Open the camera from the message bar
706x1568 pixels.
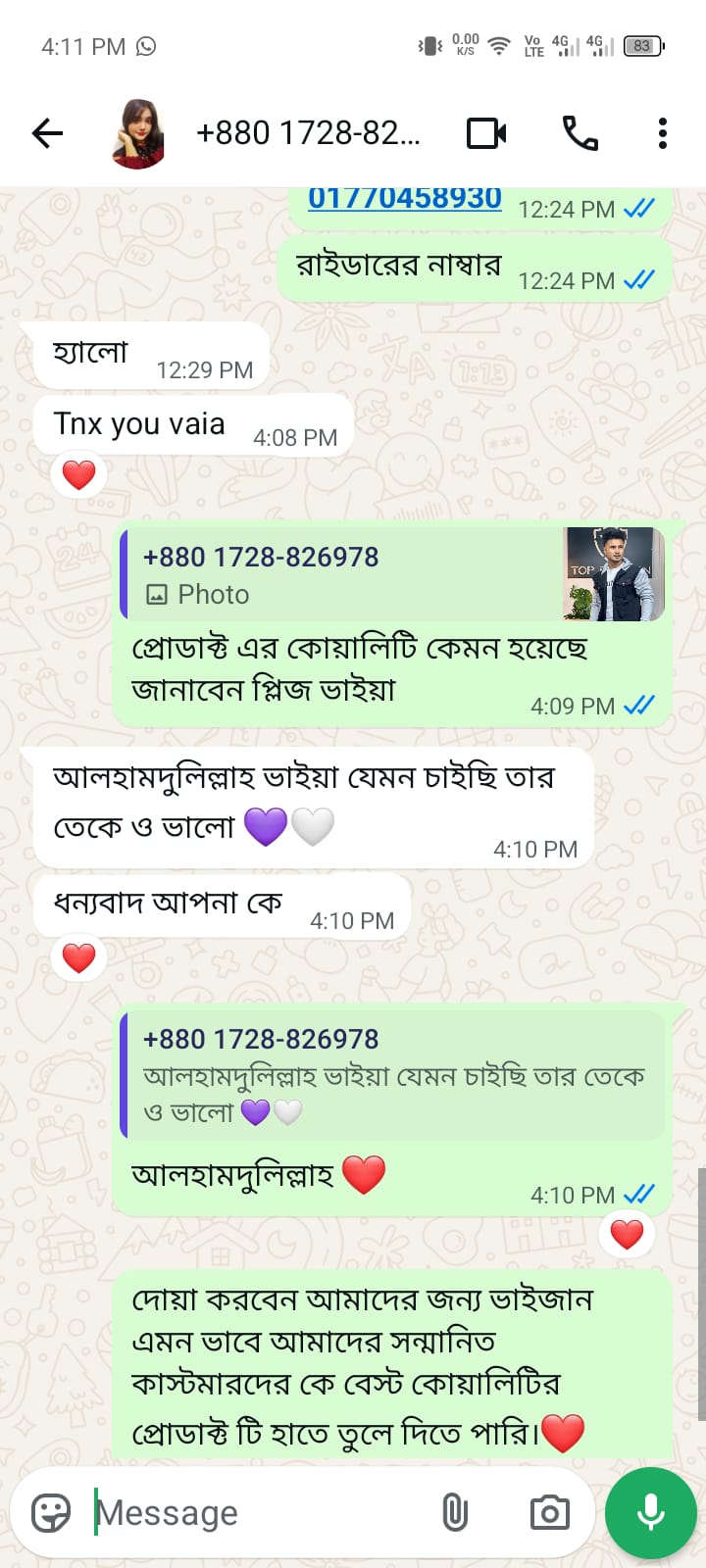(x=549, y=1512)
